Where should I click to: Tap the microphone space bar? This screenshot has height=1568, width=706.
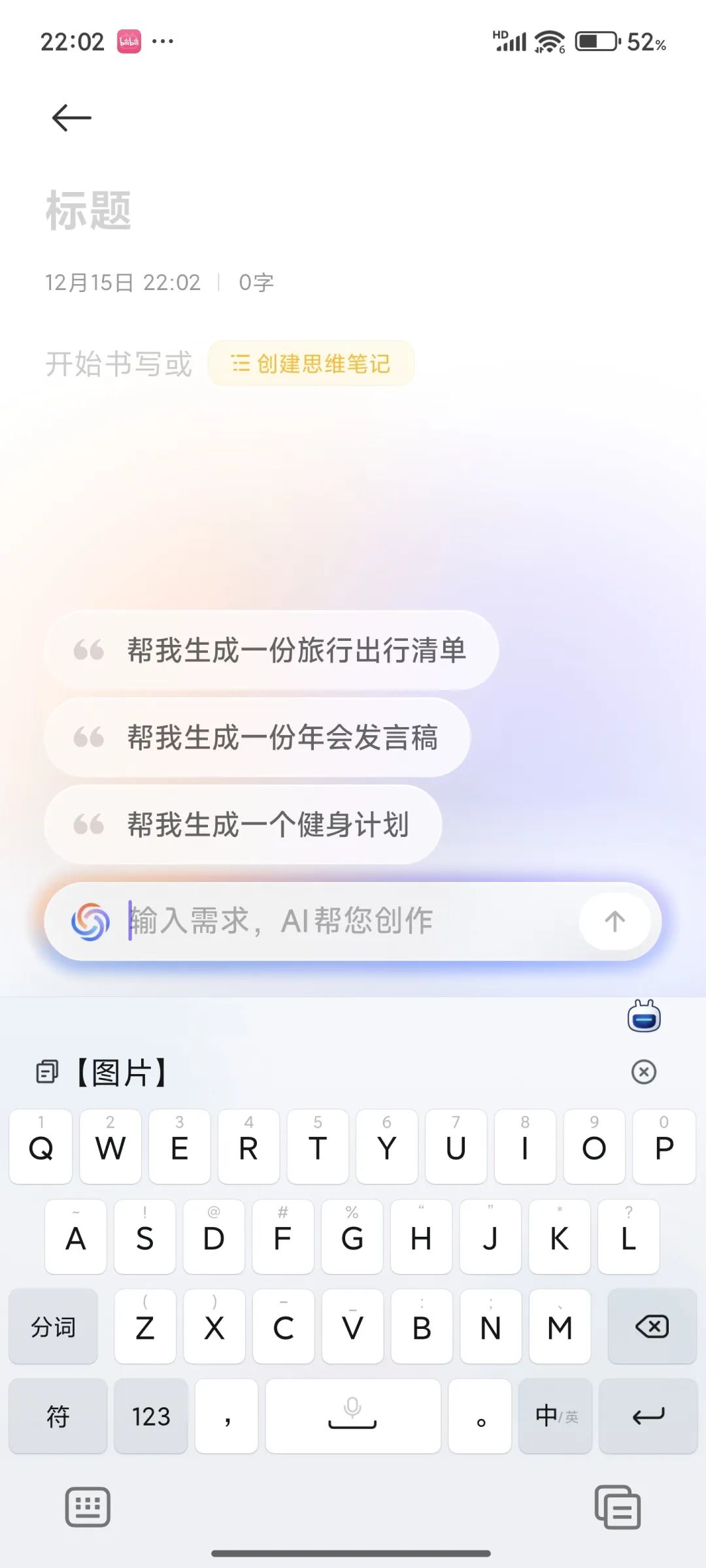tap(352, 1416)
